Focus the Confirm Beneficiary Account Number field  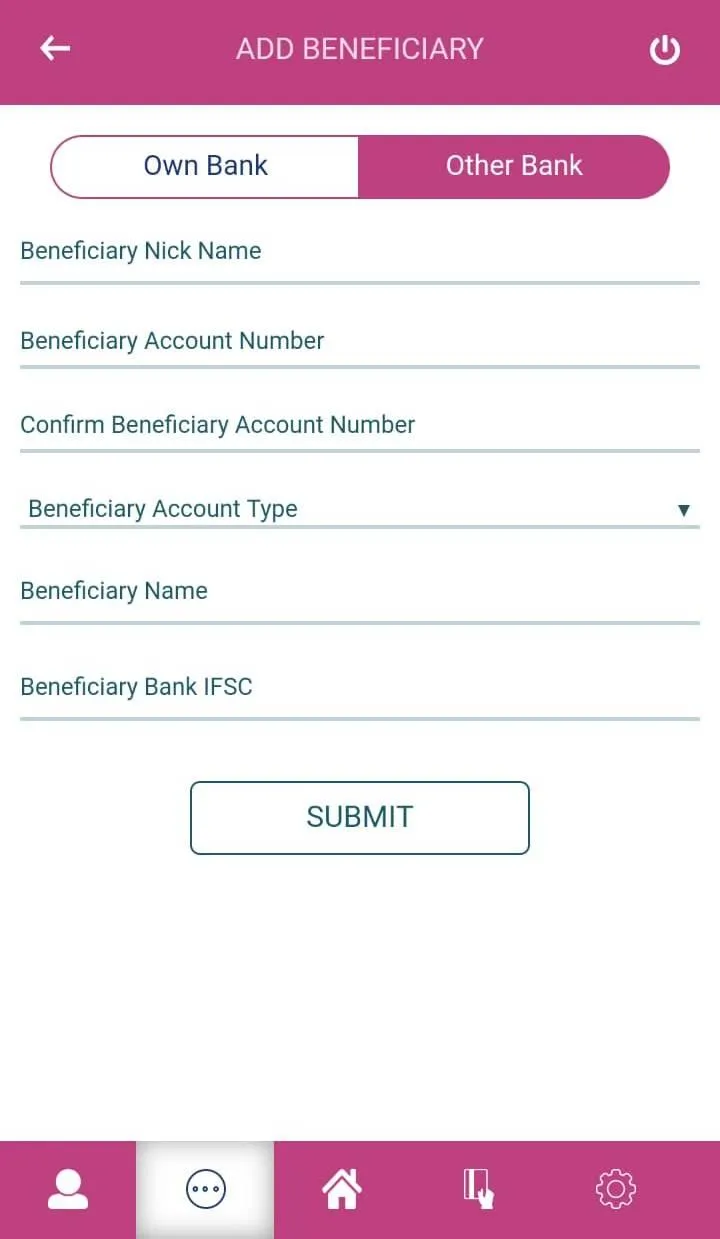point(359,425)
